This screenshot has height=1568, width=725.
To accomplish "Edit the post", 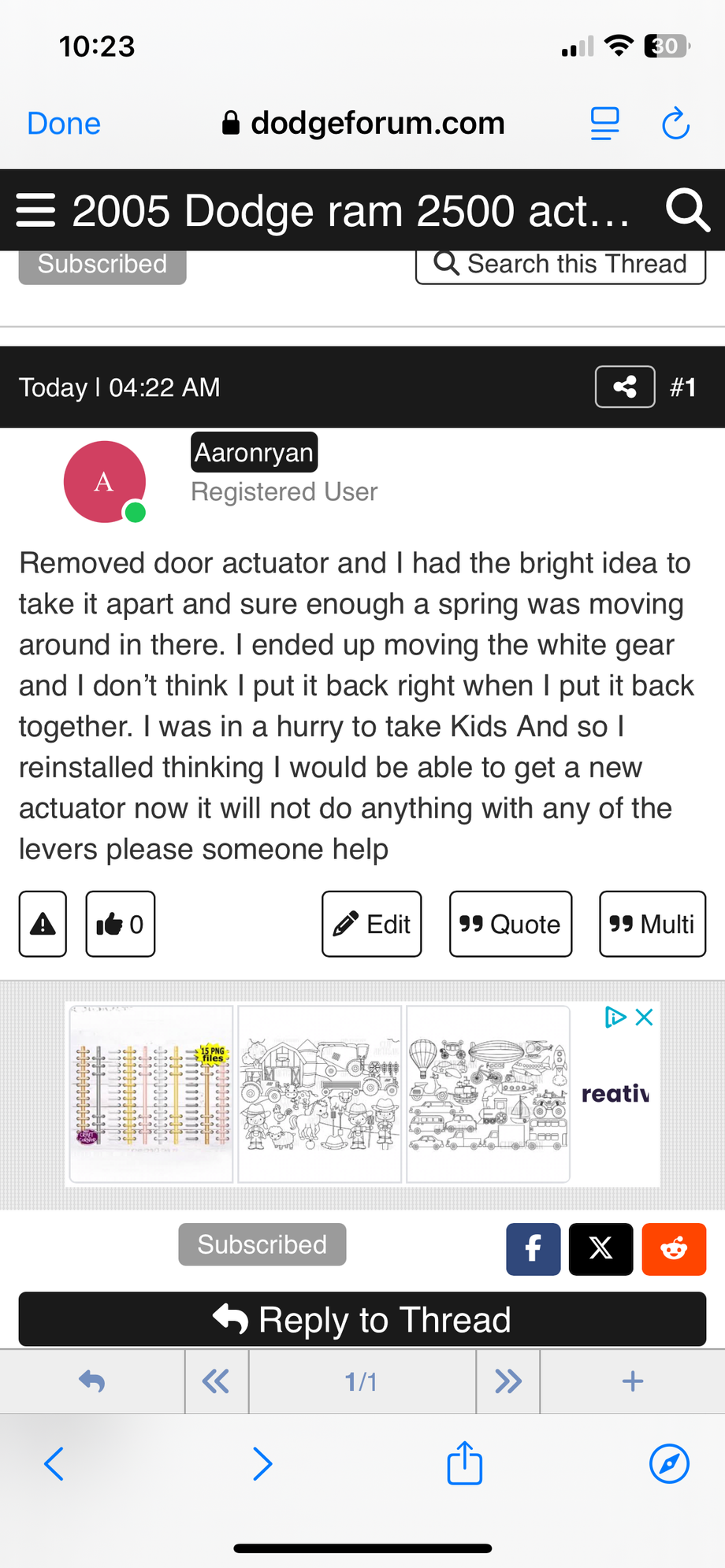I will point(372,924).
